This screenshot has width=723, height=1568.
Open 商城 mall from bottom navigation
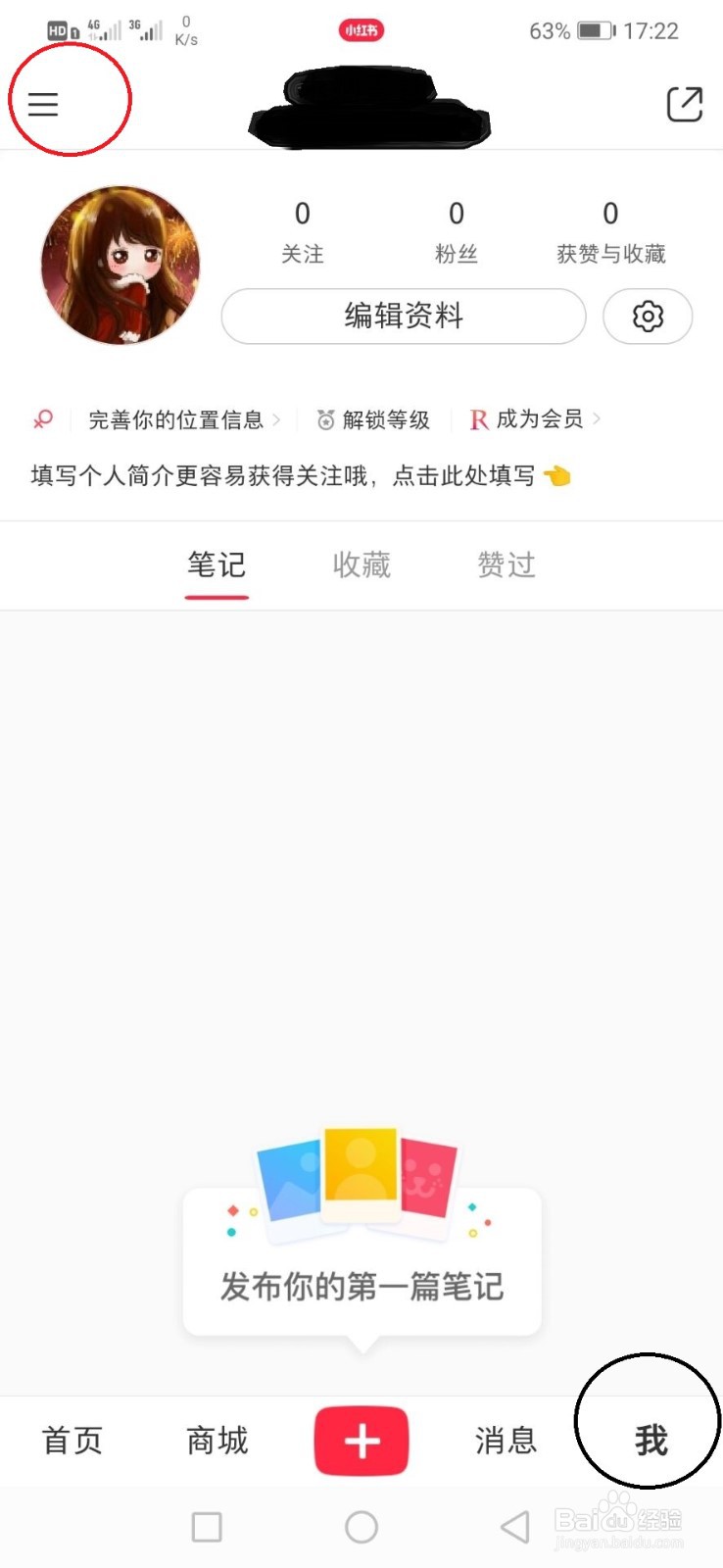tap(217, 1441)
